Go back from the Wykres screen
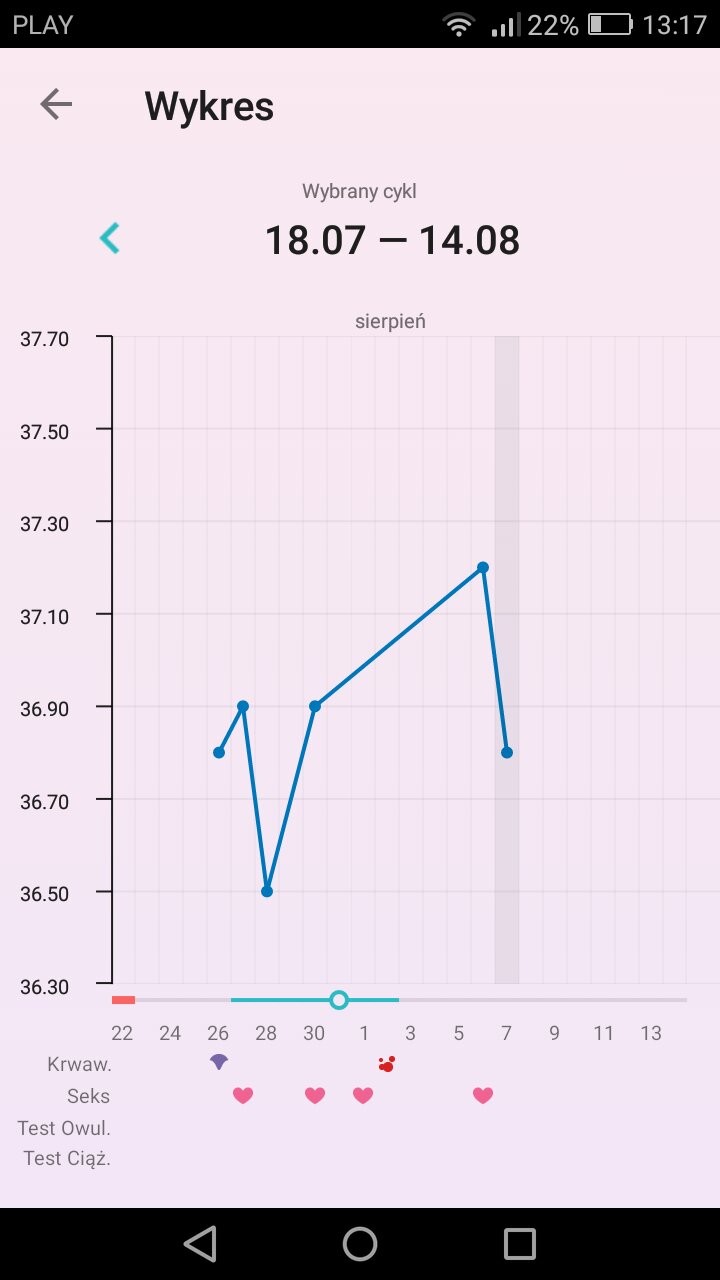The image size is (720, 1280). 56,104
